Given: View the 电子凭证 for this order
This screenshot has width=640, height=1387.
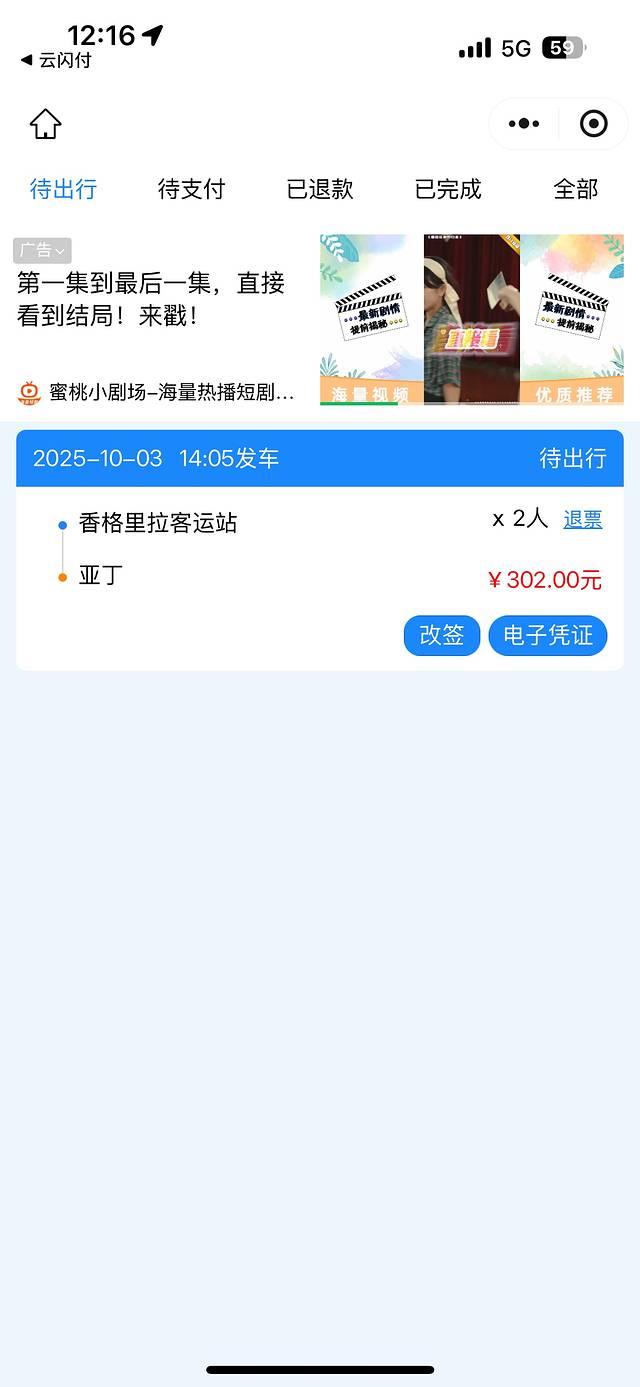Looking at the screenshot, I should (x=547, y=635).
